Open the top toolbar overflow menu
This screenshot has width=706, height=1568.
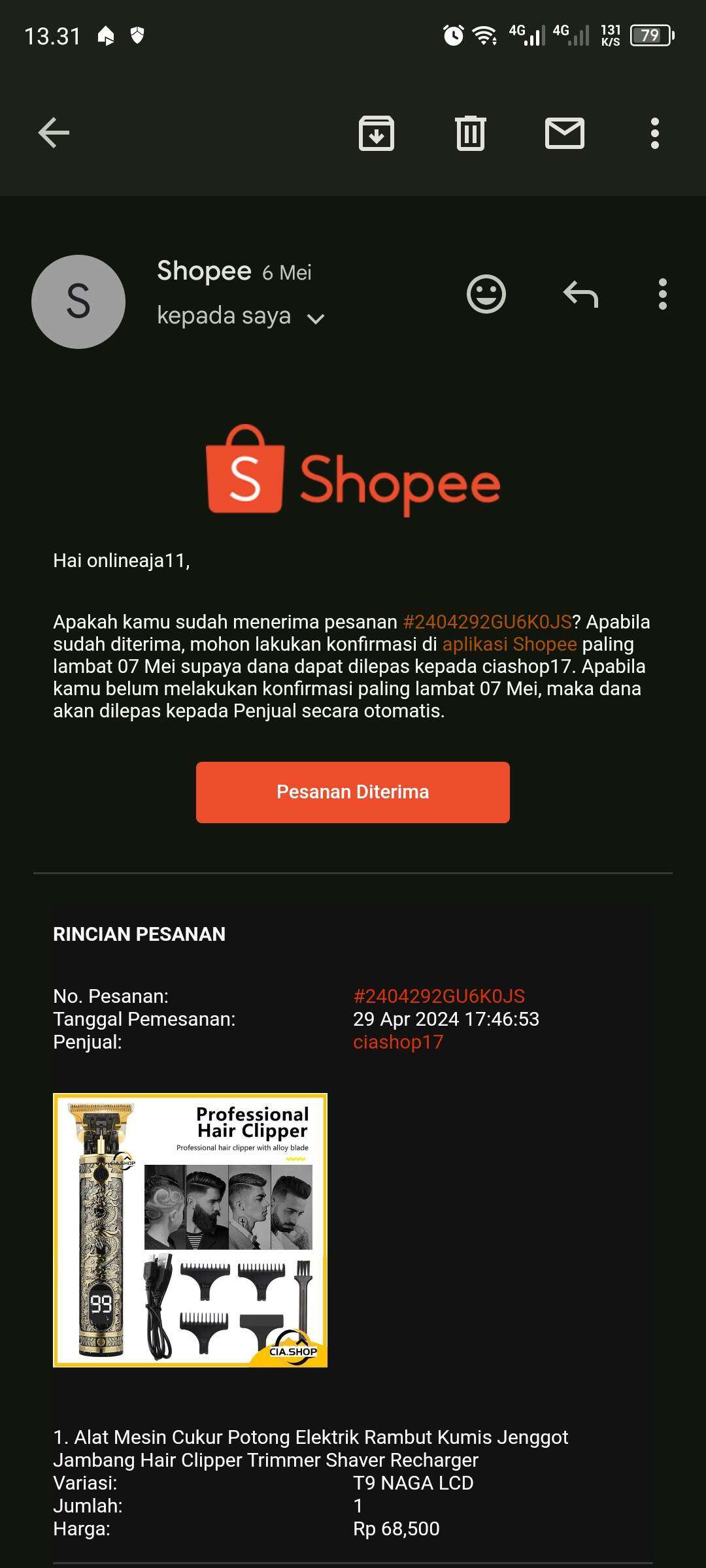[x=654, y=133]
